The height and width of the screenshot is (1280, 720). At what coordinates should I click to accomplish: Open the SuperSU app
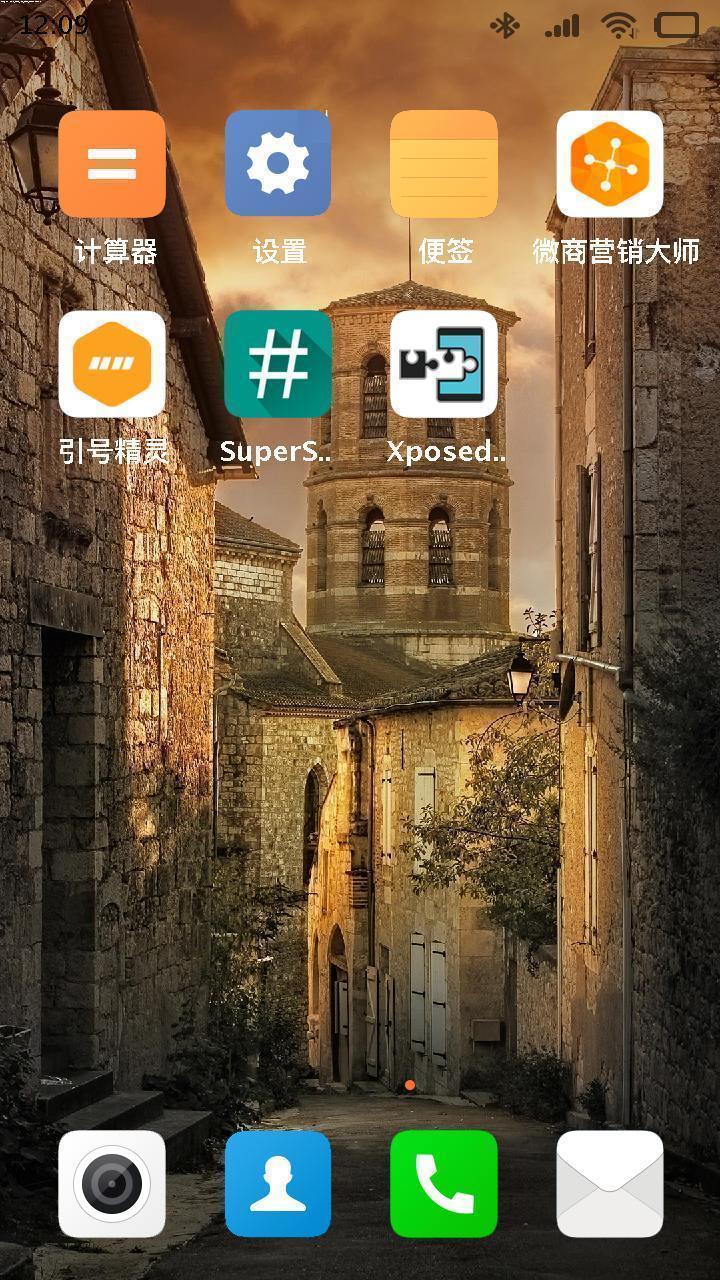[278, 364]
